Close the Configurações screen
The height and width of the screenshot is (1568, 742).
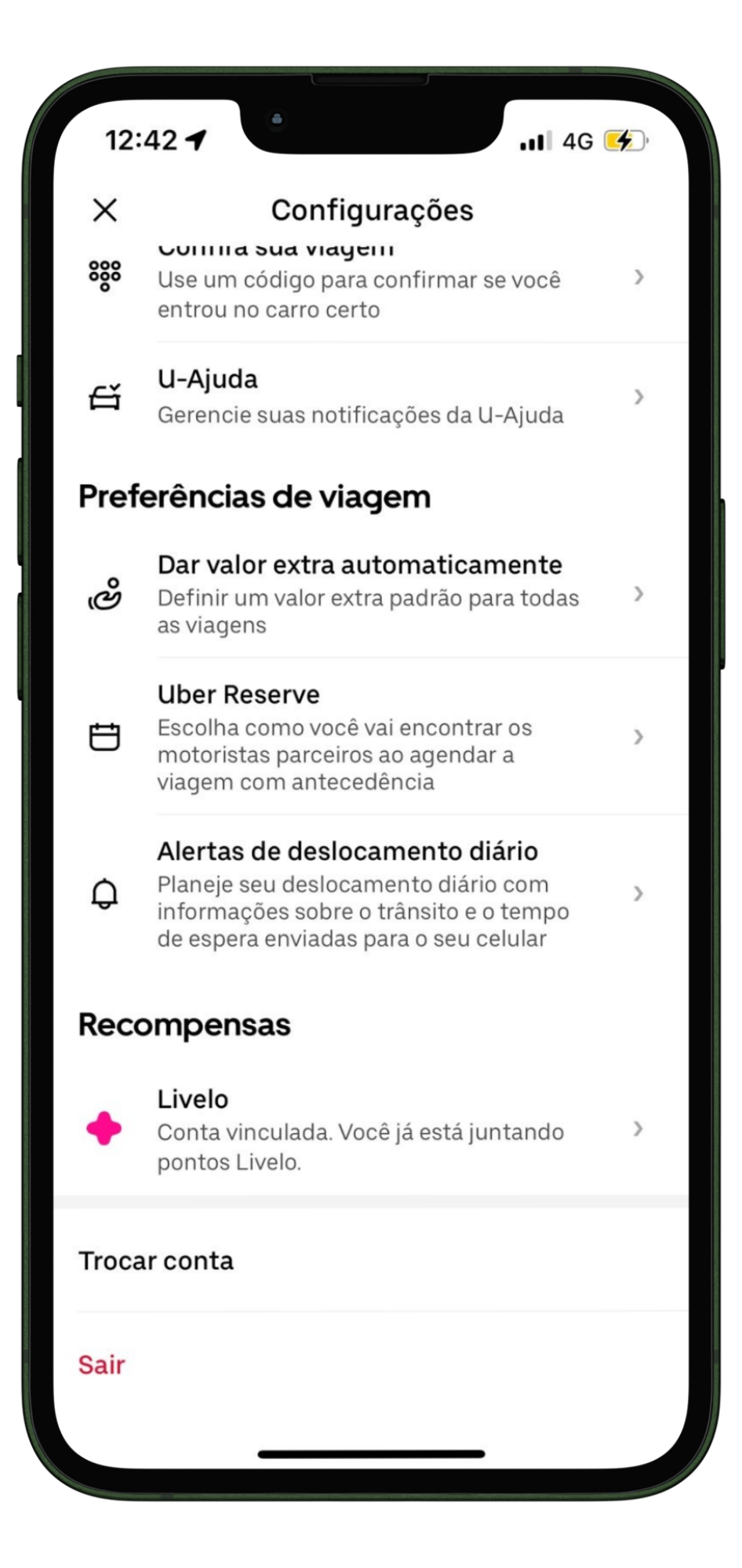pos(105,210)
